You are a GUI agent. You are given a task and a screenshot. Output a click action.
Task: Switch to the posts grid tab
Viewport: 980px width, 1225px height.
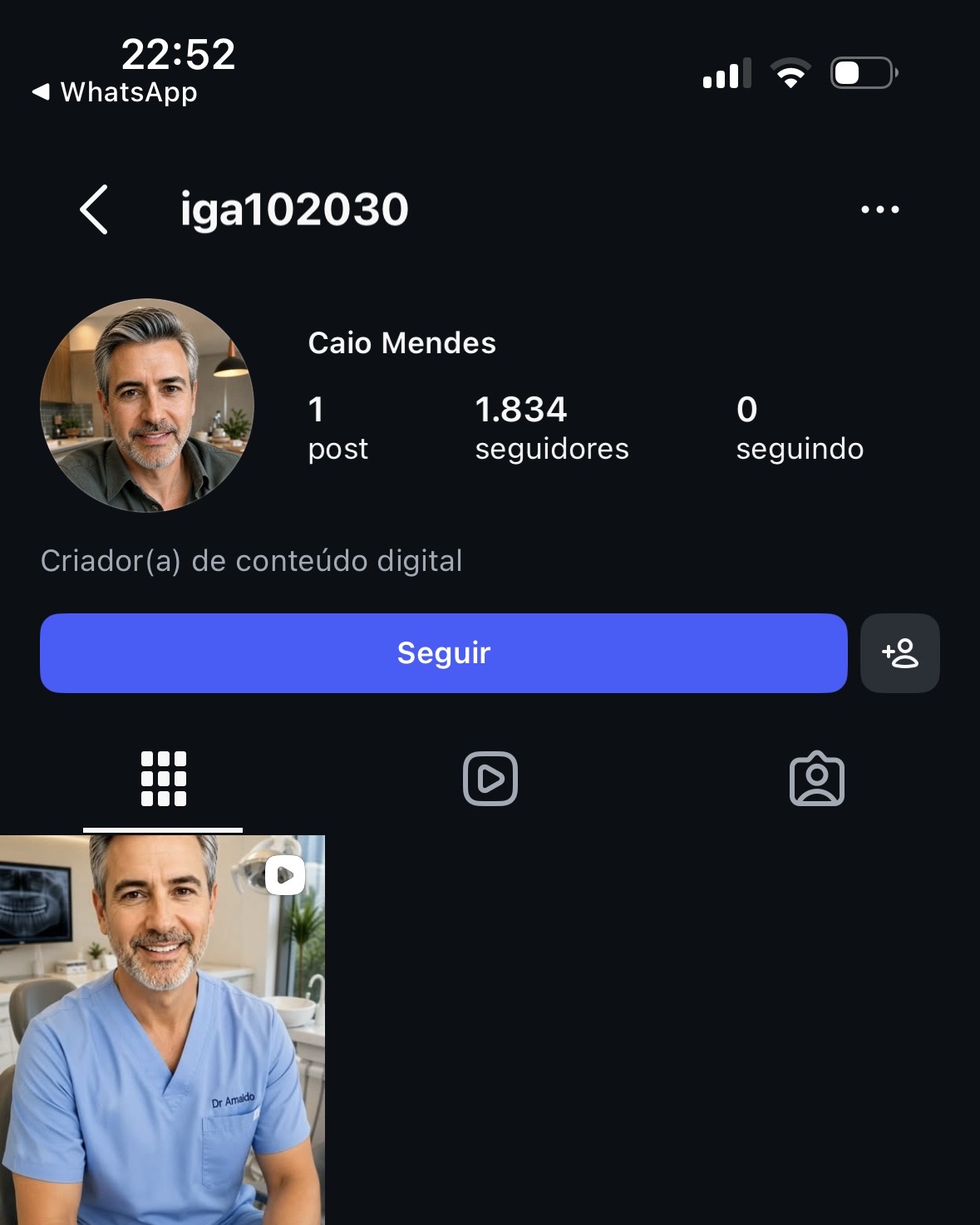[164, 779]
